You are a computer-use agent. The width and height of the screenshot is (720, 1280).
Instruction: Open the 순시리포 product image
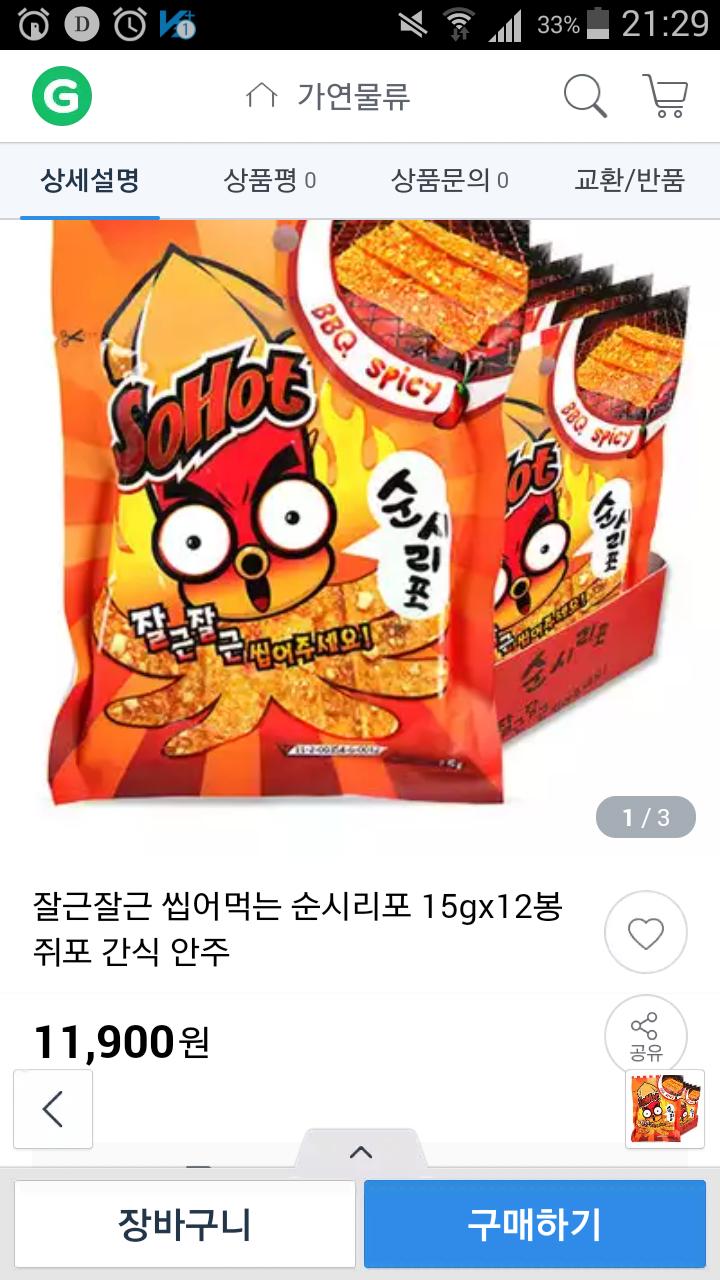(x=360, y=520)
